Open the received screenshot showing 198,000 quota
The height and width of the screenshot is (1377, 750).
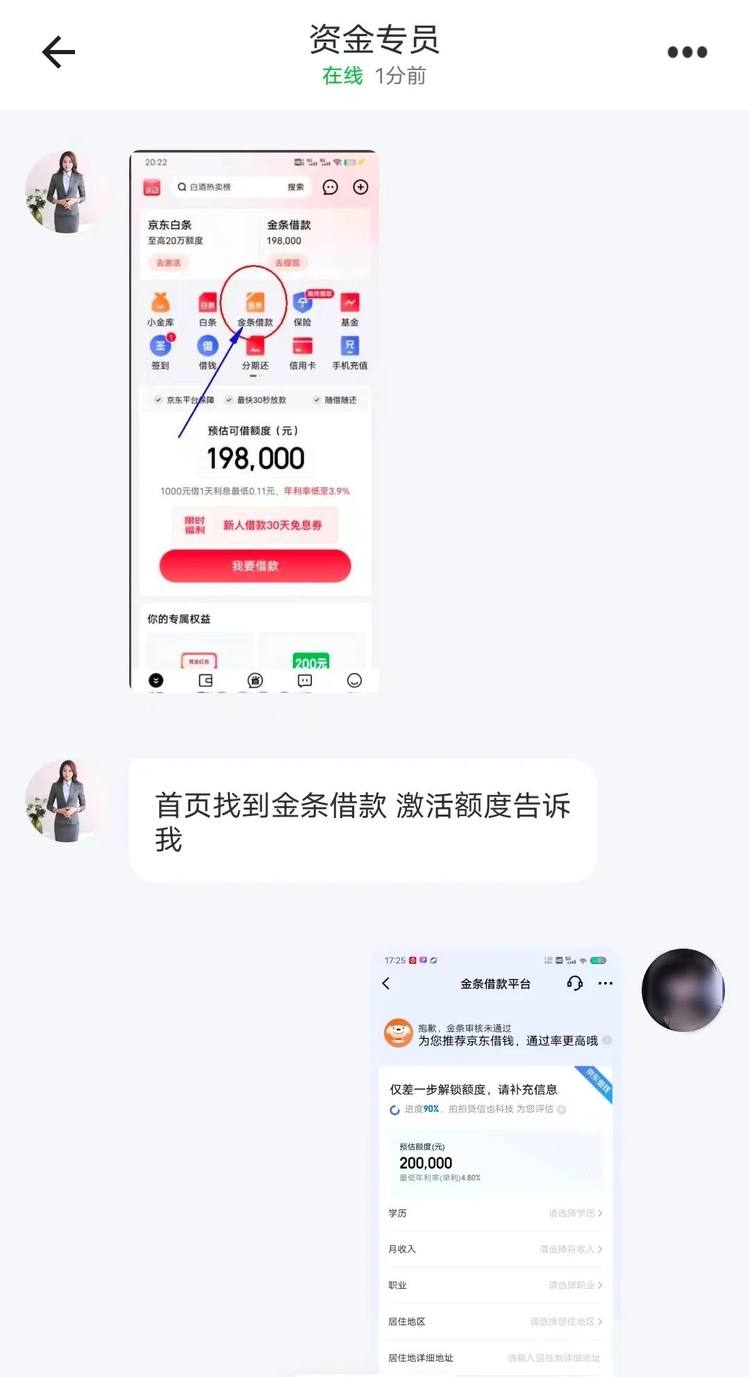[254, 421]
